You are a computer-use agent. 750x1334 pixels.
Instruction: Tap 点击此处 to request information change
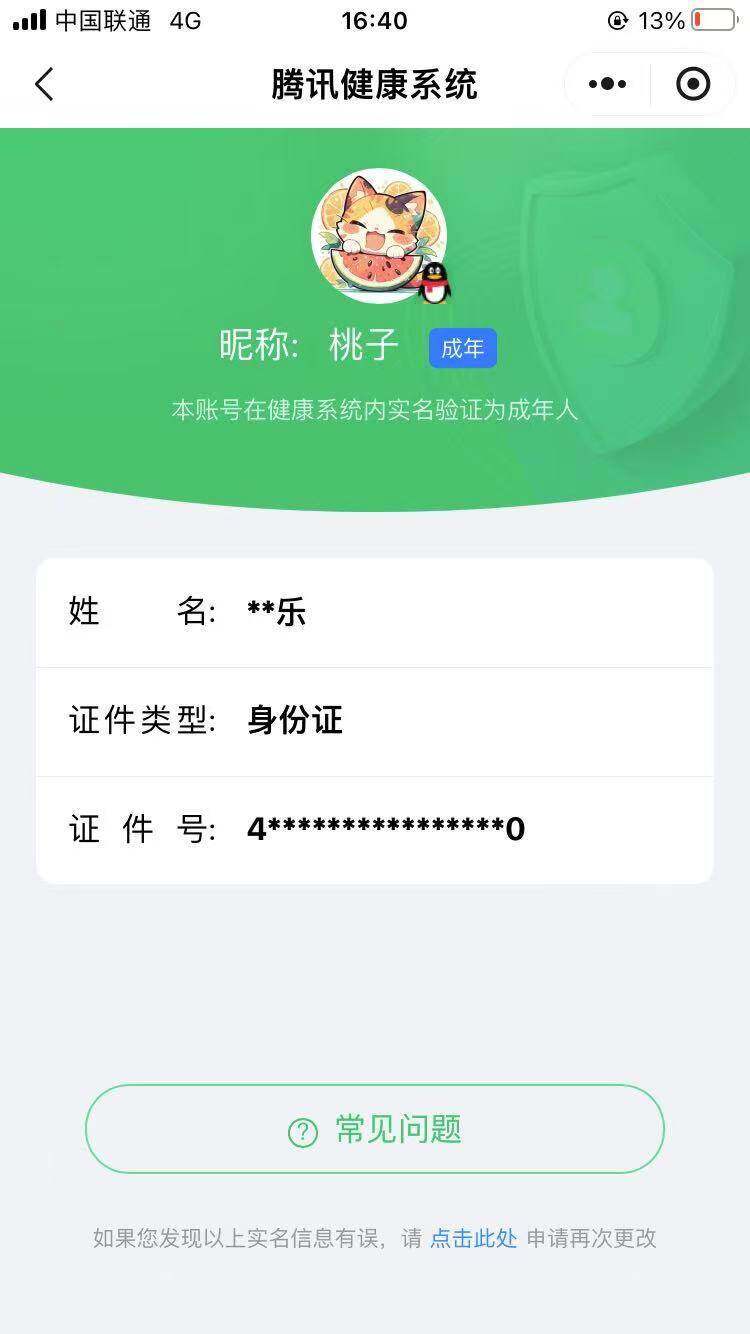pos(473,1238)
